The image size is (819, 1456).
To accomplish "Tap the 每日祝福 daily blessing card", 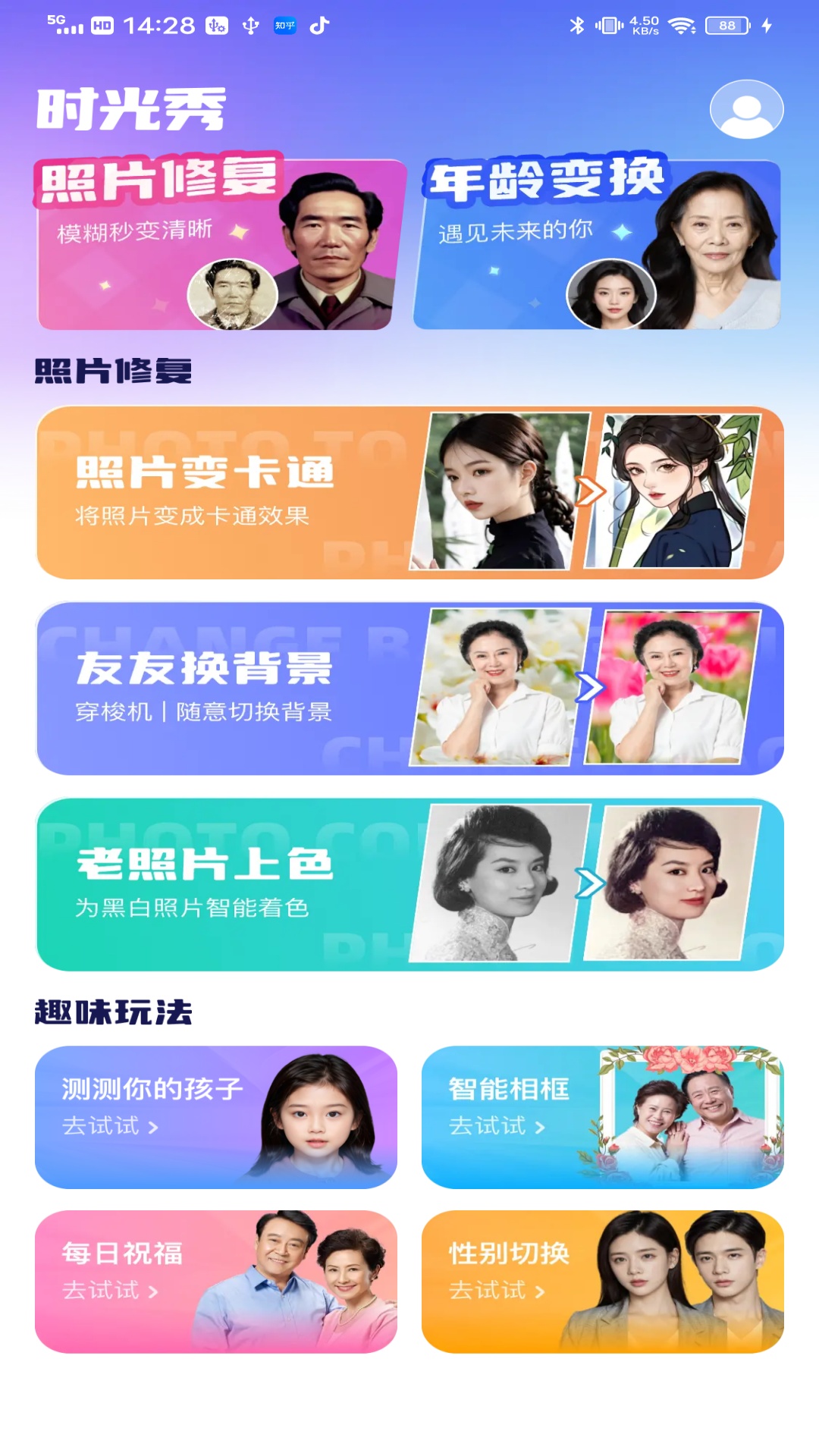I will [216, 1282].
